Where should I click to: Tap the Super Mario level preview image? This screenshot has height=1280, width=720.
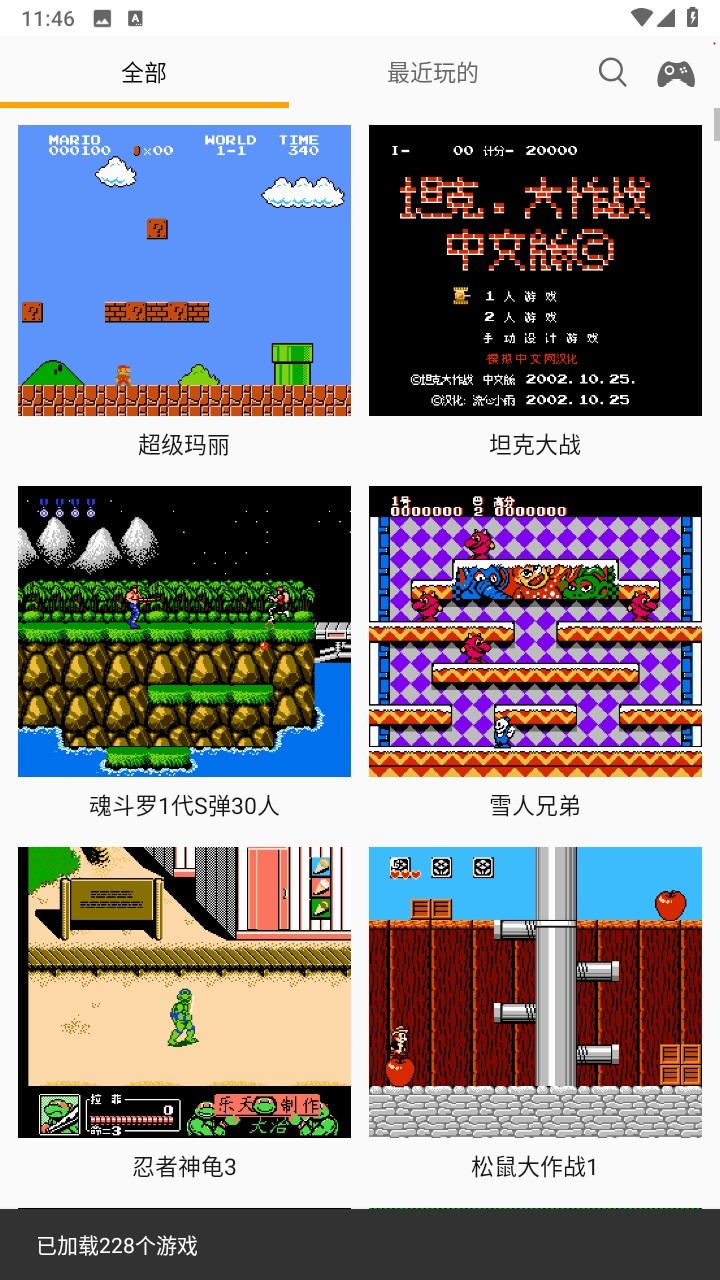coord(184,270)
